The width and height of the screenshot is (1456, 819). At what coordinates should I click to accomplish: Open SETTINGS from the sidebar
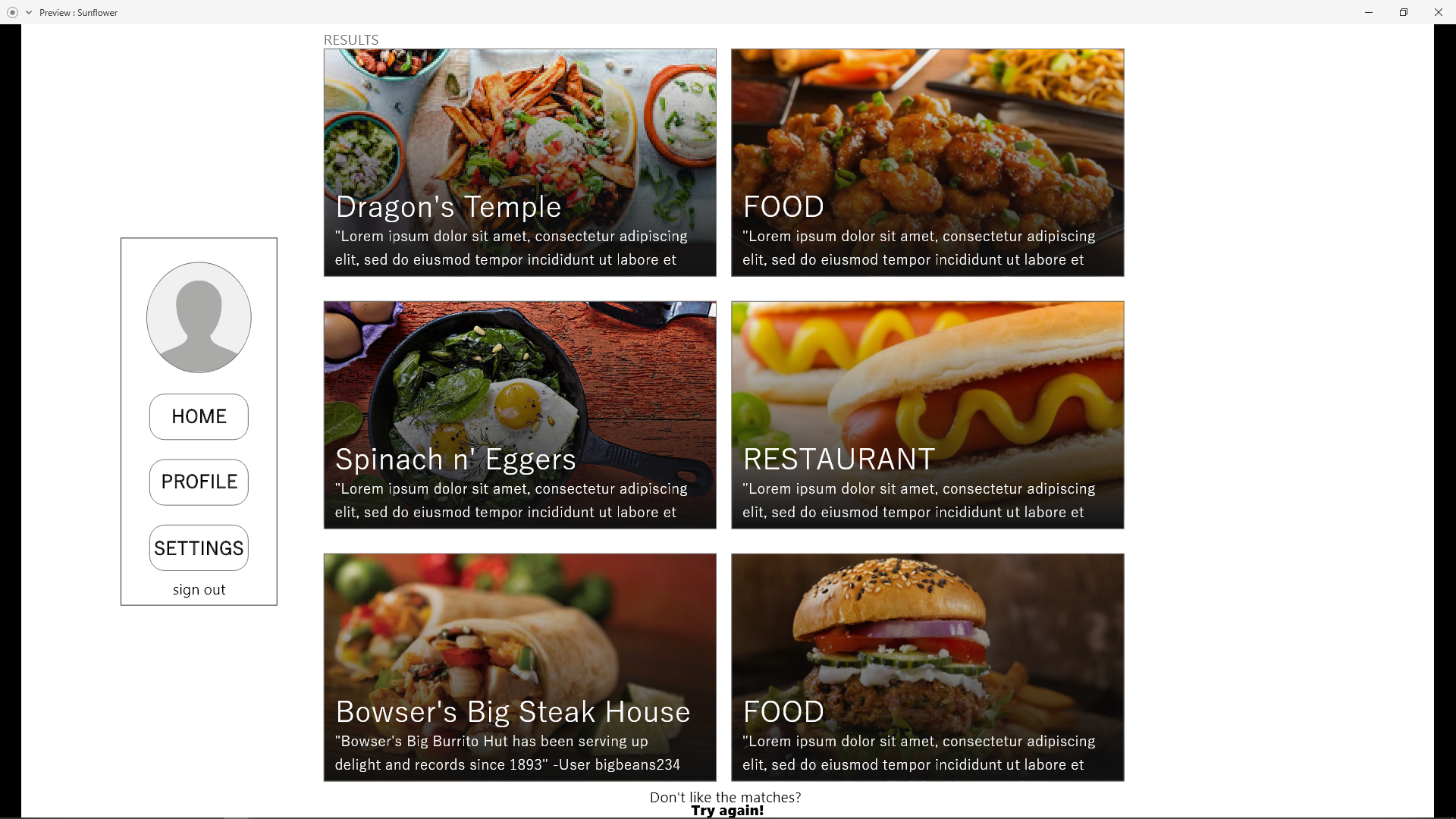coord(199,548)
